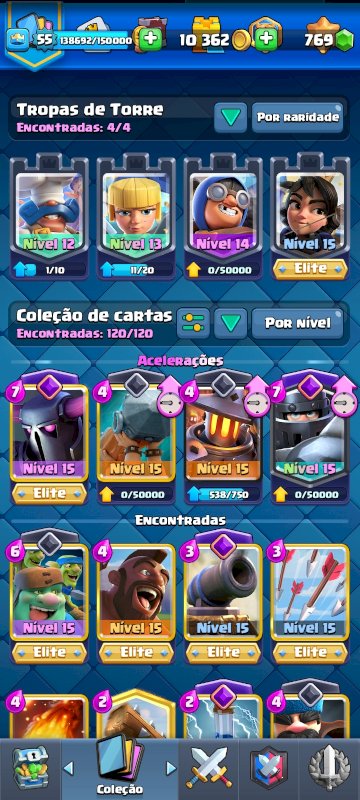Open the clan shield tab
The height and width of the screenshot is (800, 360).
pyautogui.click(x=268, y=769)
